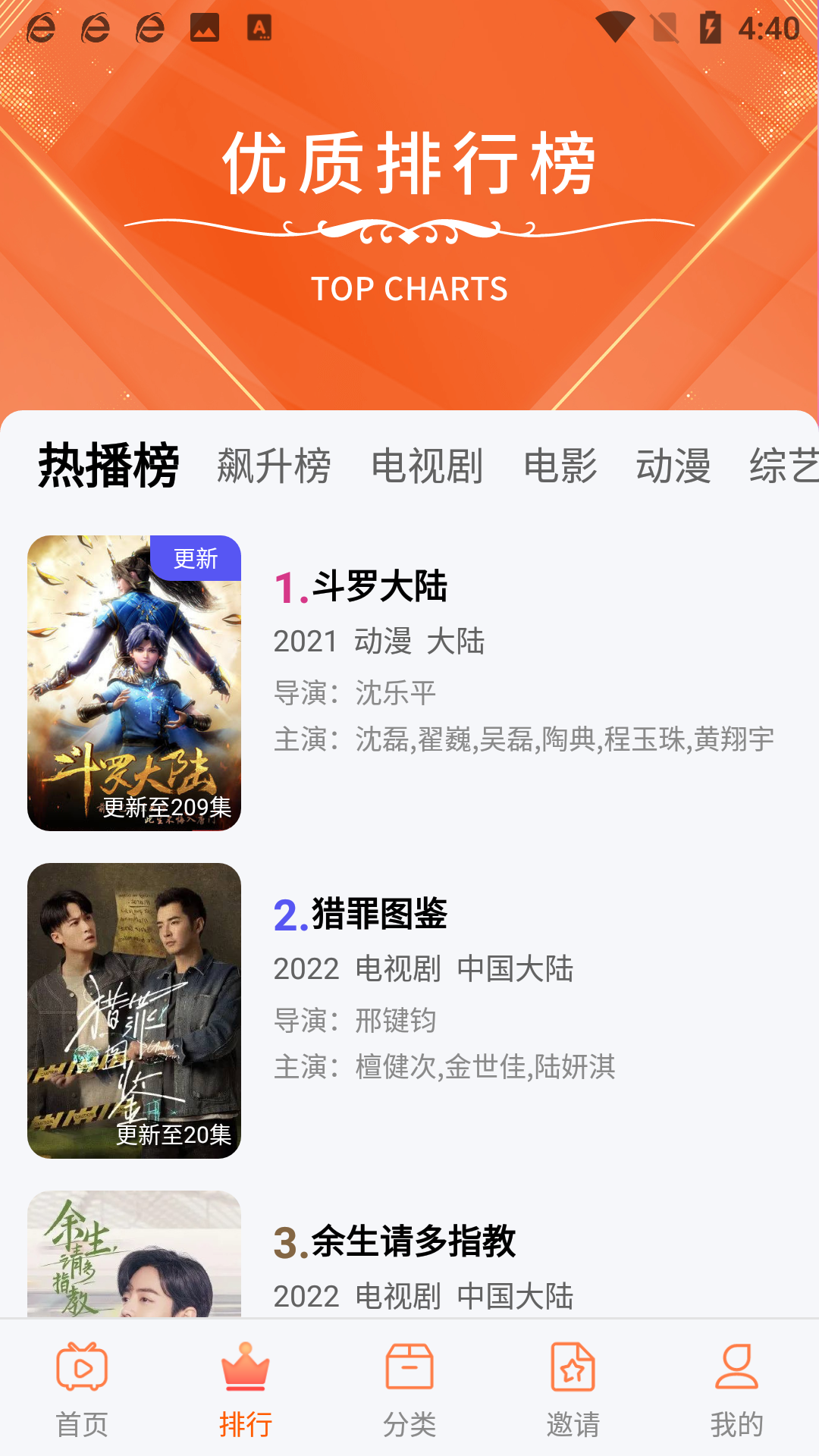Image resolution: width=819 pixels, height=1456 pixels.
Task: Select the 综艺 ranking tab
Action: [x=783, y=466]
